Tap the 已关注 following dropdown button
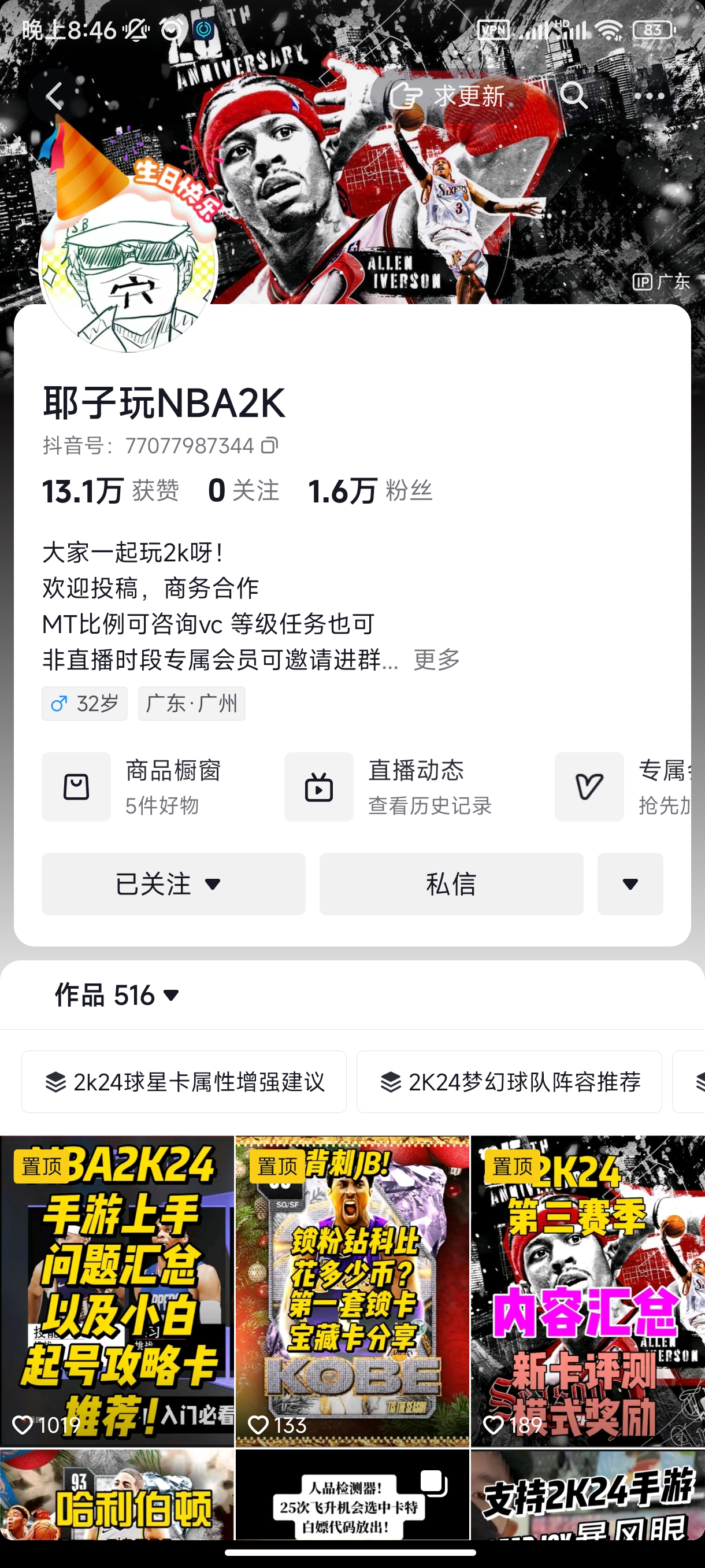 (x=173, y=884)
